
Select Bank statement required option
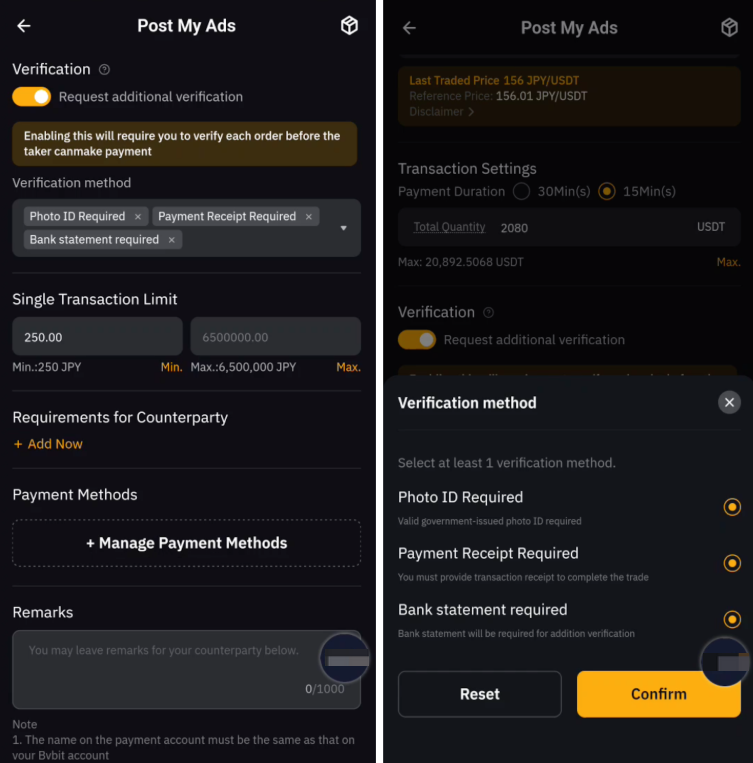(x=732, y=619)
